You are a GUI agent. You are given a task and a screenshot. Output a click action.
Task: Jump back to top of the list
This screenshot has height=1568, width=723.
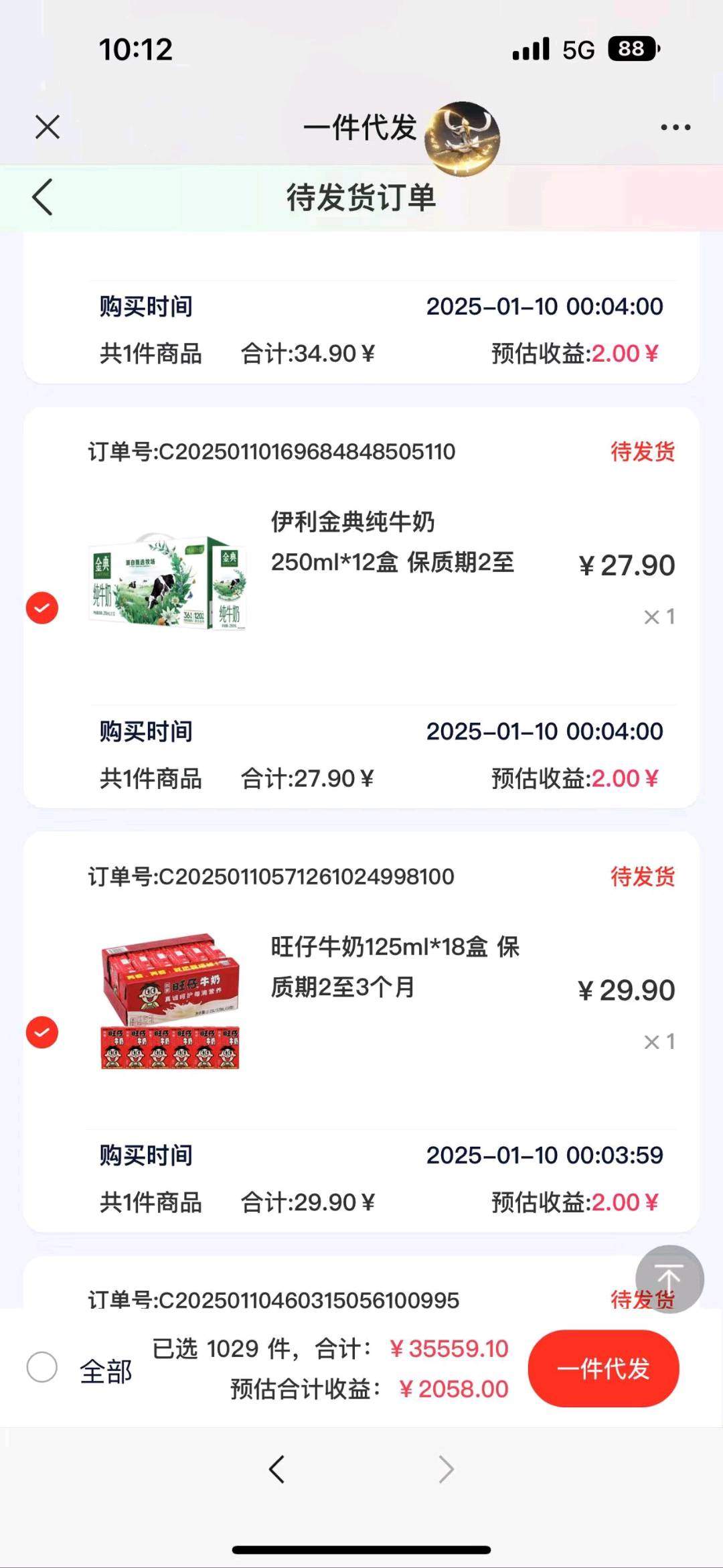point(669,1279)
